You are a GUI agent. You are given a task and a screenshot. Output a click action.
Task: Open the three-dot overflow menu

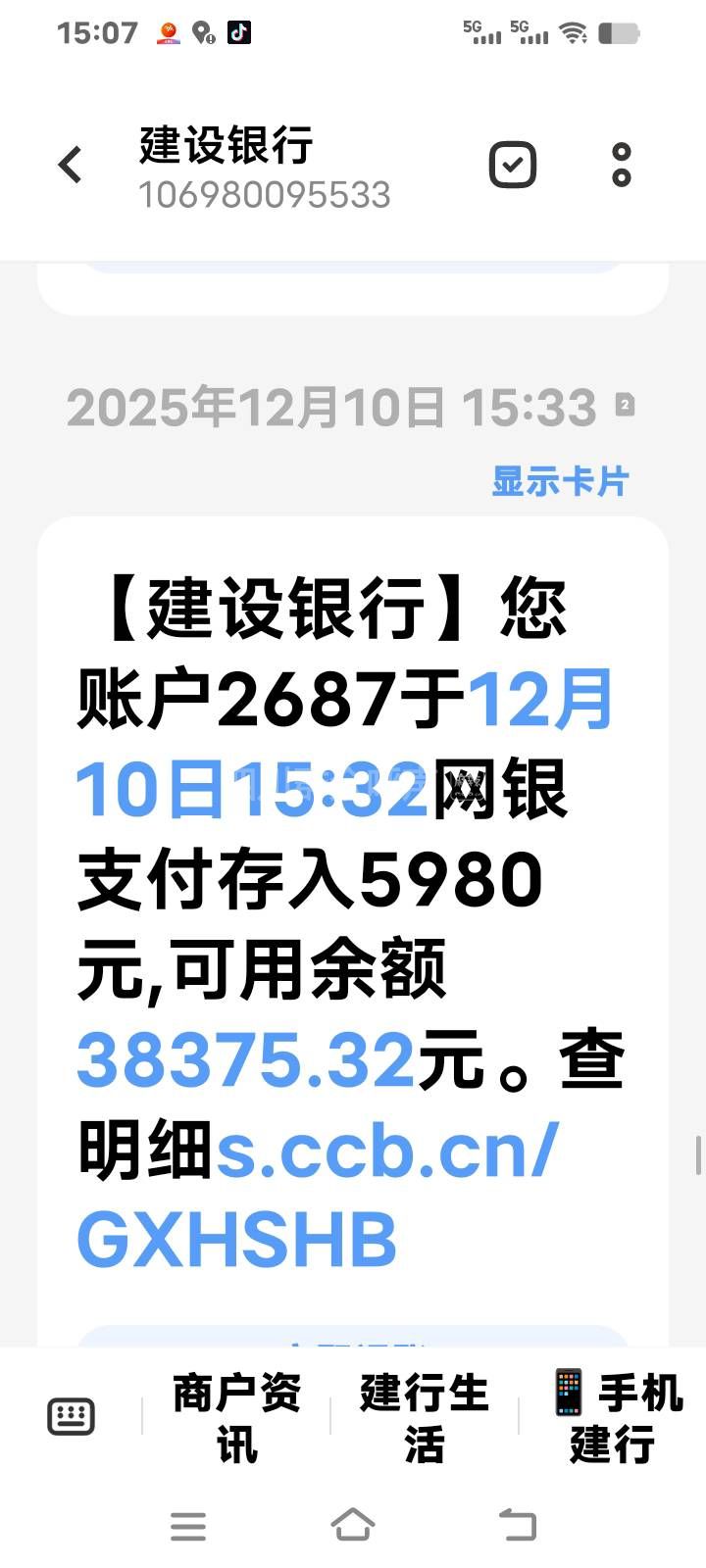(621, 165)
